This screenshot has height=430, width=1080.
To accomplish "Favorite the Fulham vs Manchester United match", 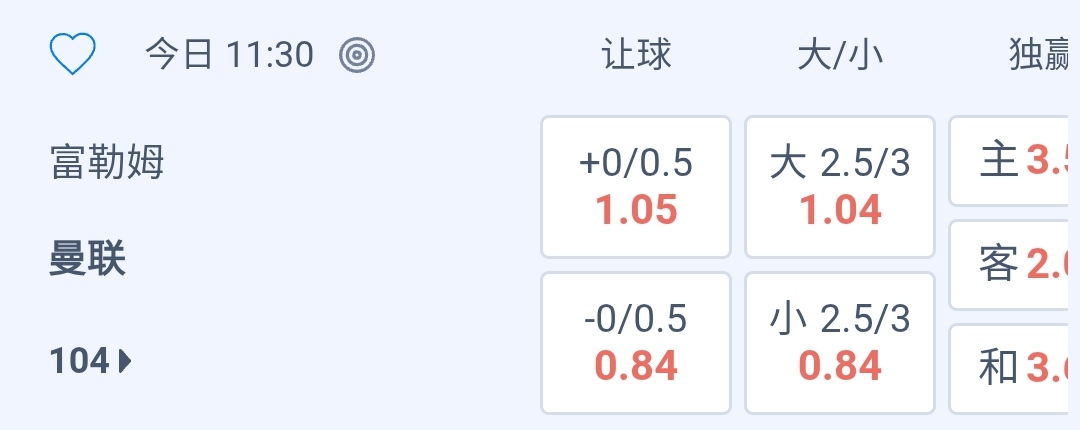I will click(x=72, y=54).
